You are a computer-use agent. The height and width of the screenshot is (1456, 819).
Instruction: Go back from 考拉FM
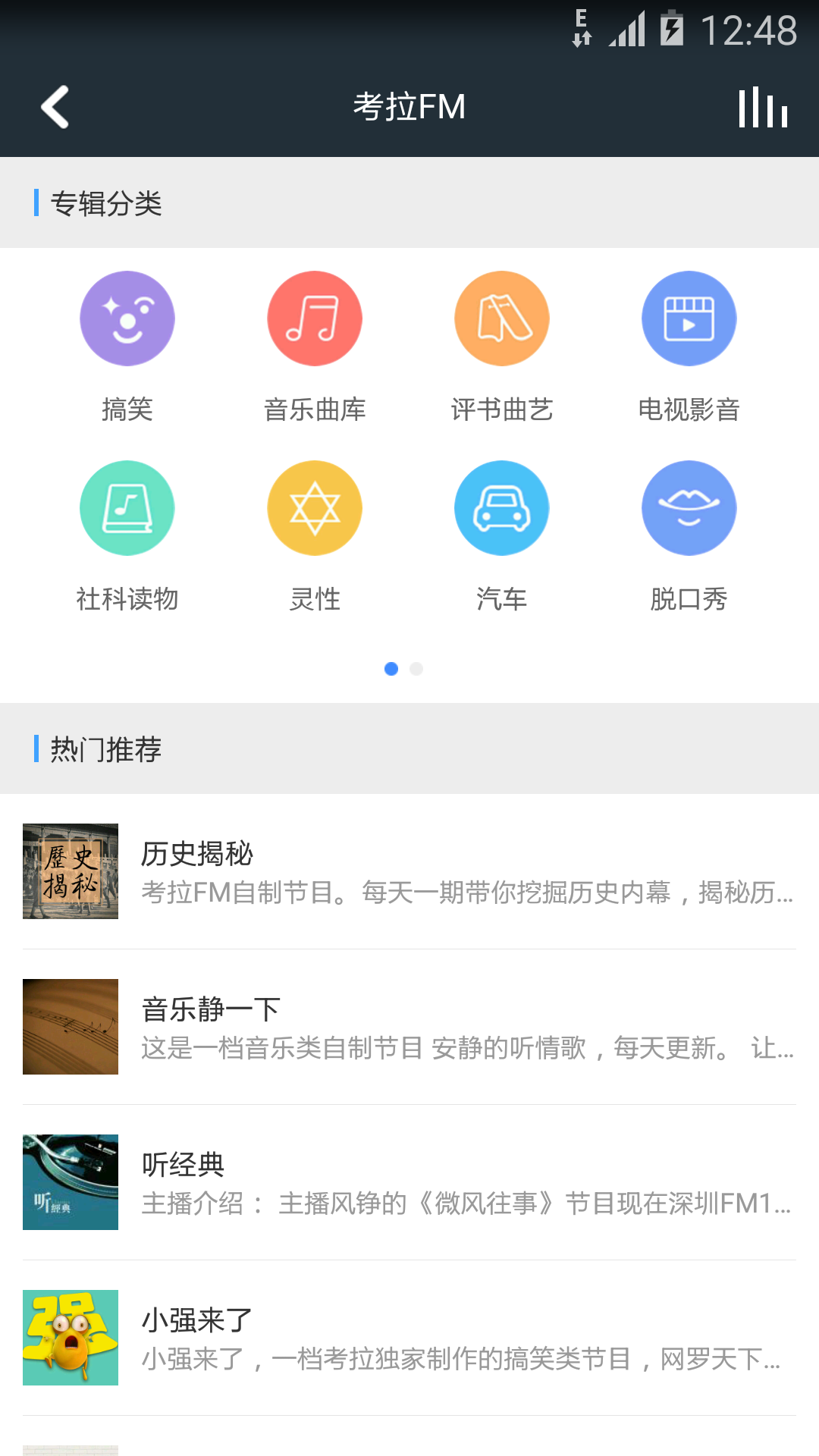(55, 106)
